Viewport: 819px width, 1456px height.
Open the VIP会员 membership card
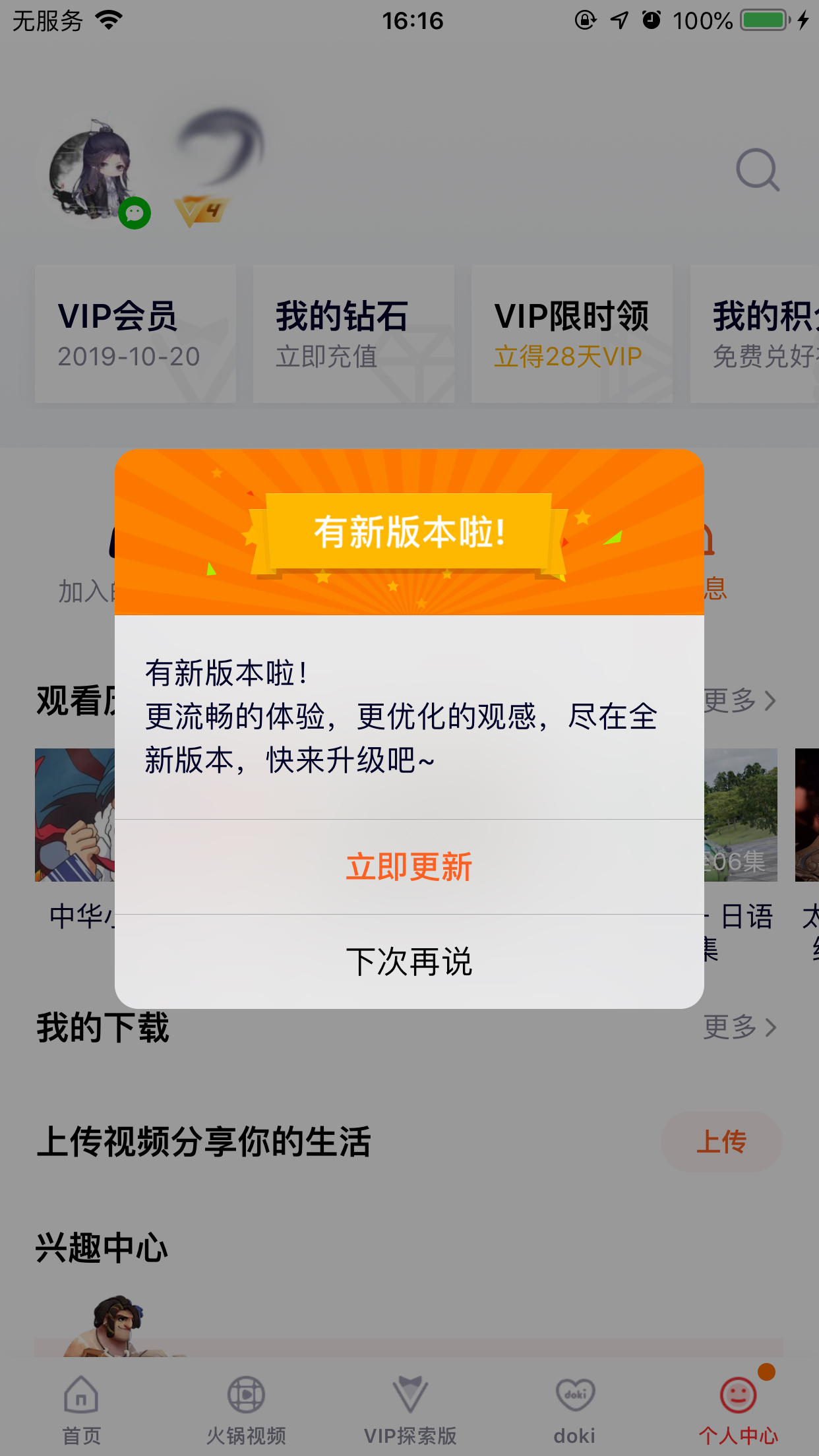point(135,333)
